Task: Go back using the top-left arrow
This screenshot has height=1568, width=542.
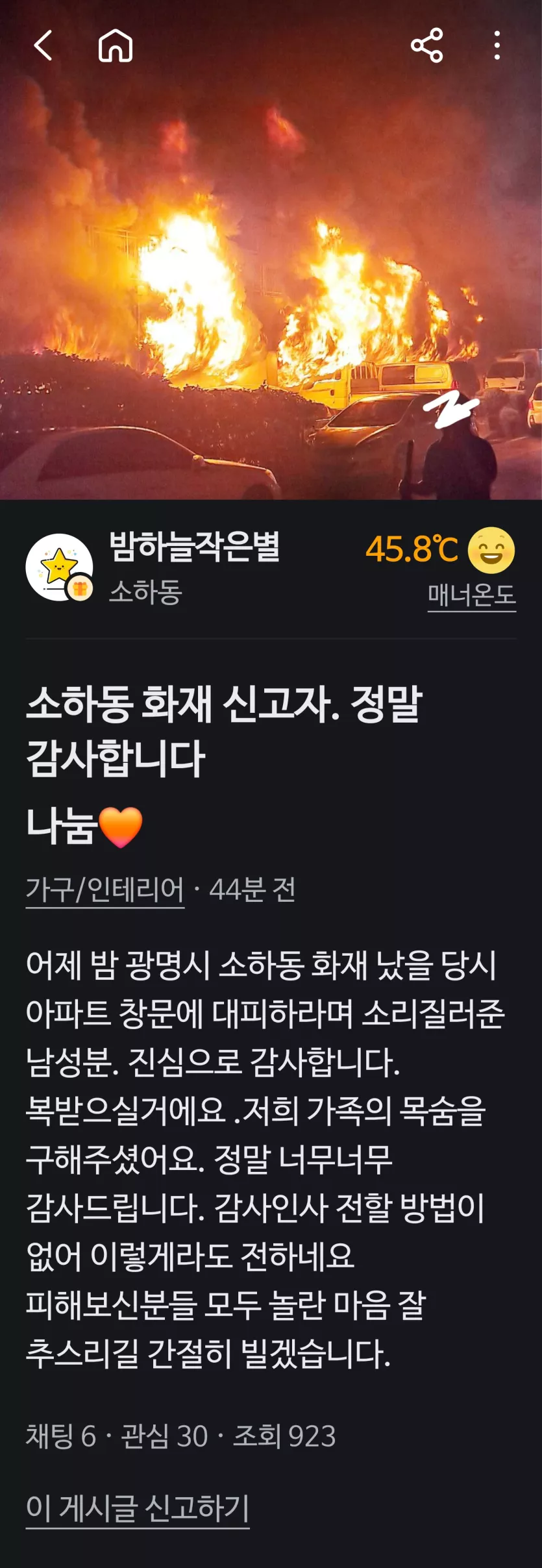Action: [x=43, y=46]
